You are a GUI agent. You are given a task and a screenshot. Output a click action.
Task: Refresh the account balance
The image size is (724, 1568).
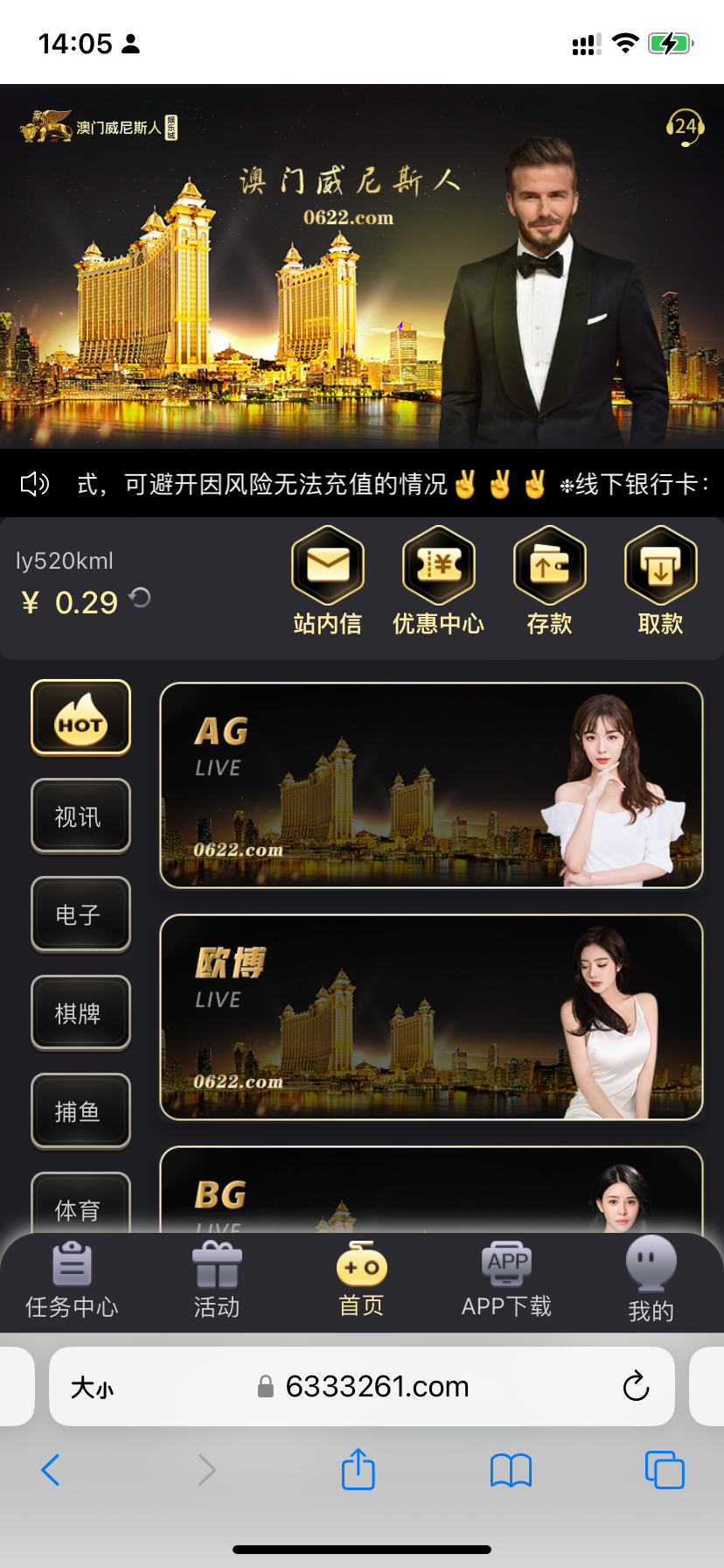click(140, 598)
